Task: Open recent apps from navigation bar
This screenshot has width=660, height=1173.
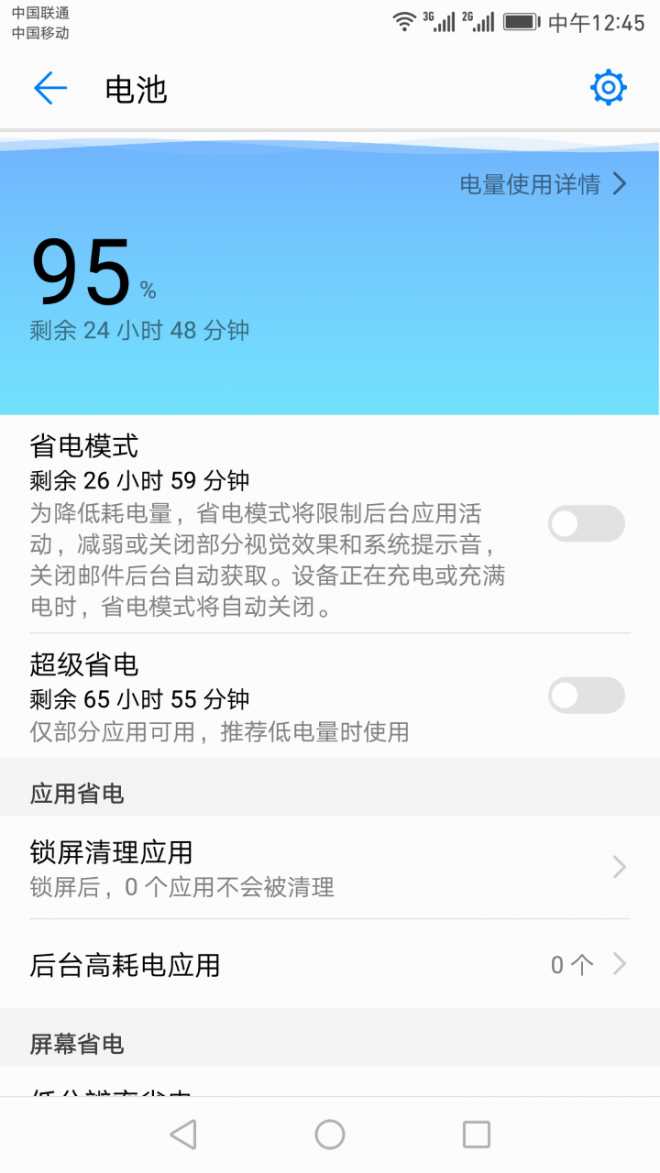Action: [x=476, y=1134]
